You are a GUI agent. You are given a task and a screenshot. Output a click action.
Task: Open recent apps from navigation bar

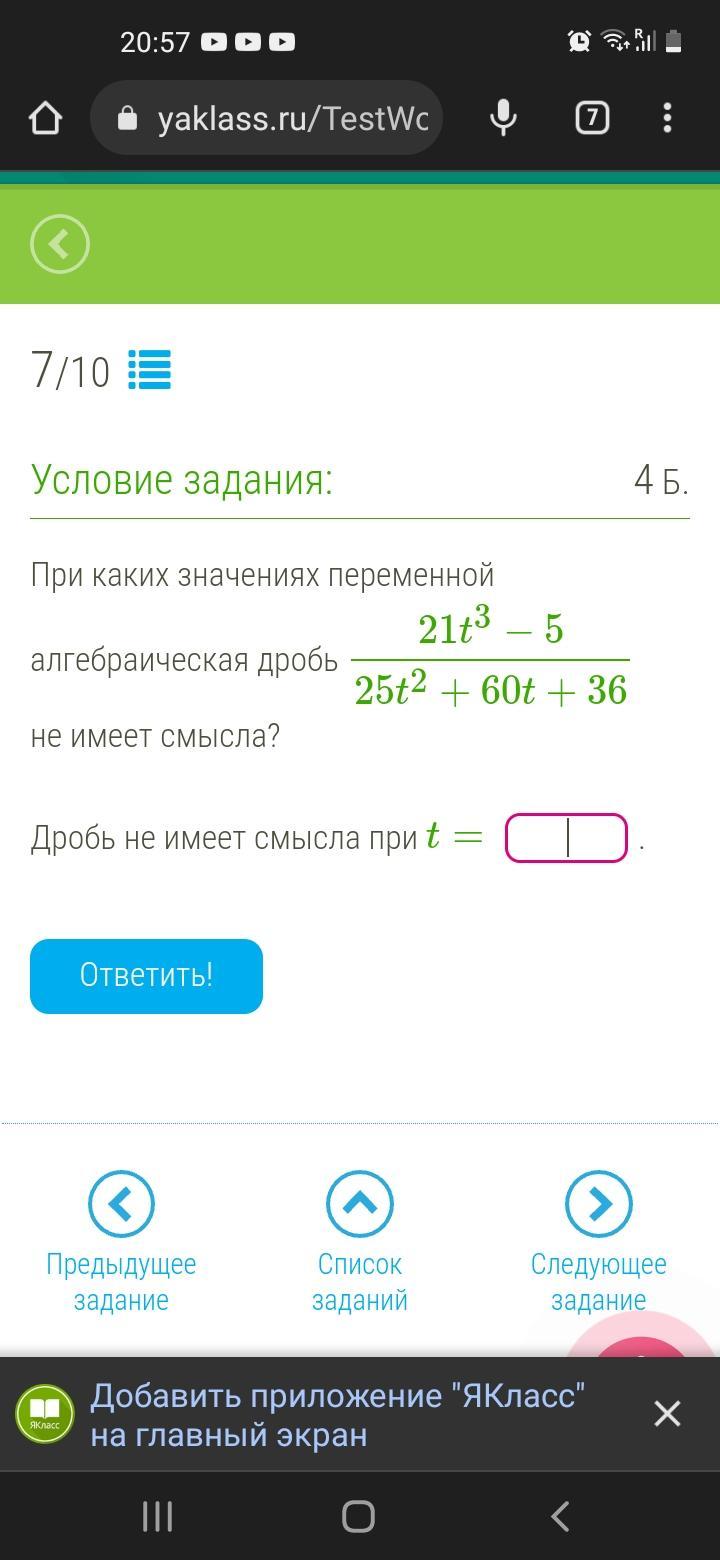158,1516
